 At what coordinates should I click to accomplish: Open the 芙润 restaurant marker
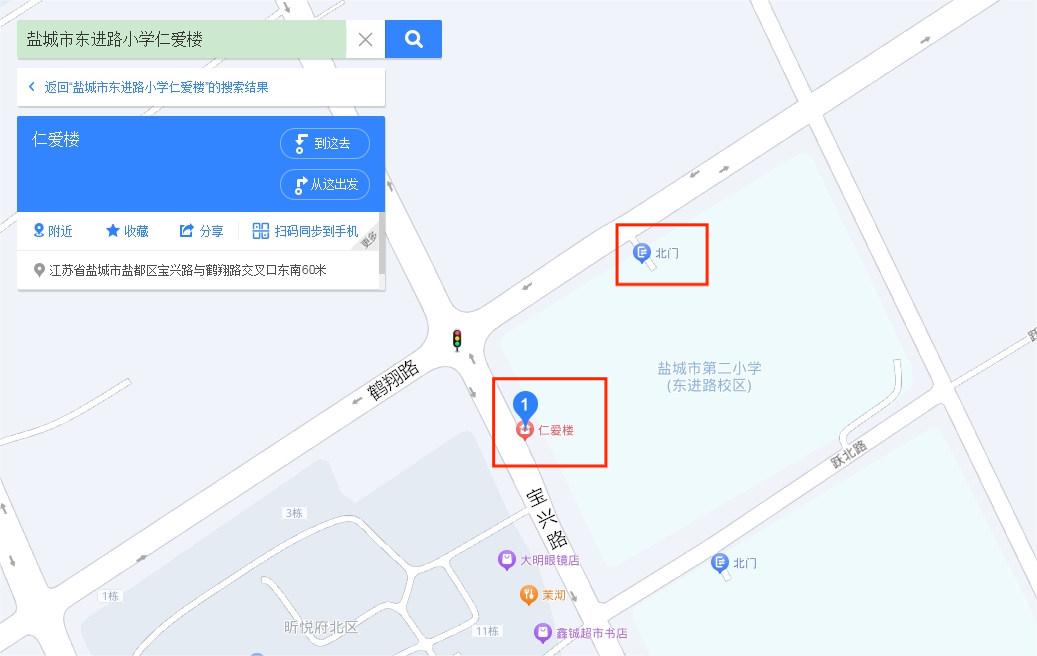[x=528, y=595]
